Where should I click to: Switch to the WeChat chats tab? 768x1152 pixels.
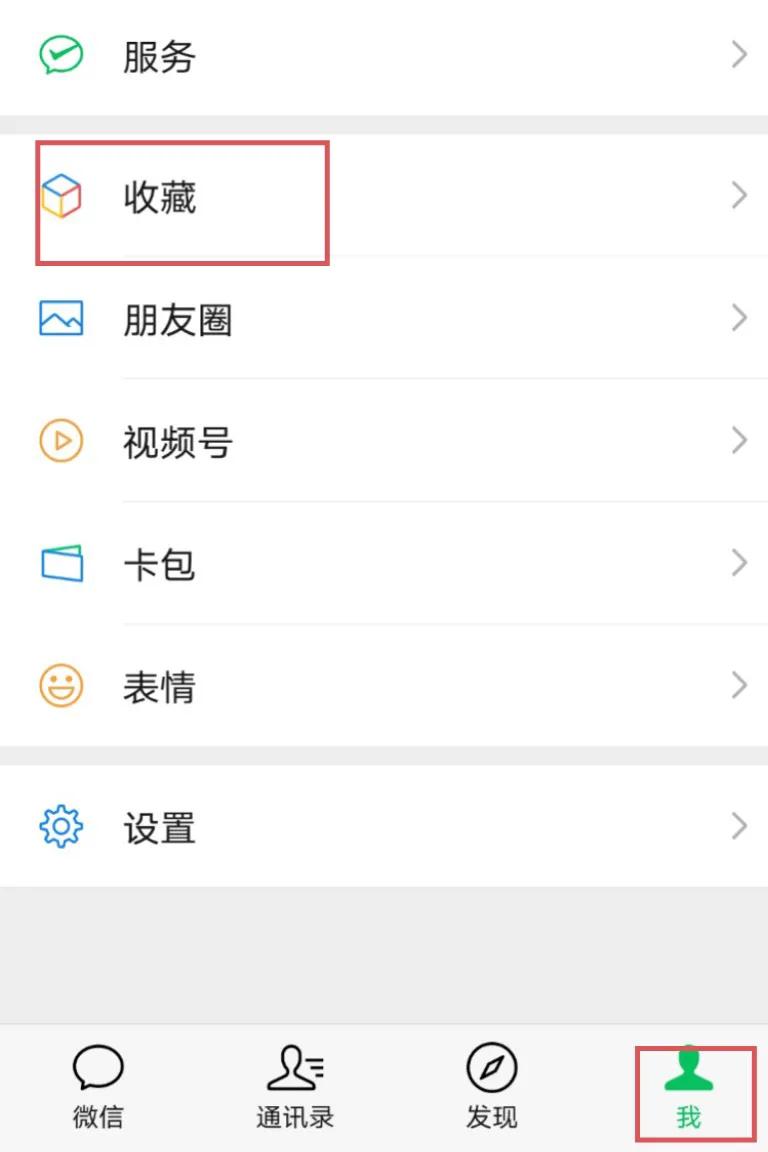[x=97, y=1090]
